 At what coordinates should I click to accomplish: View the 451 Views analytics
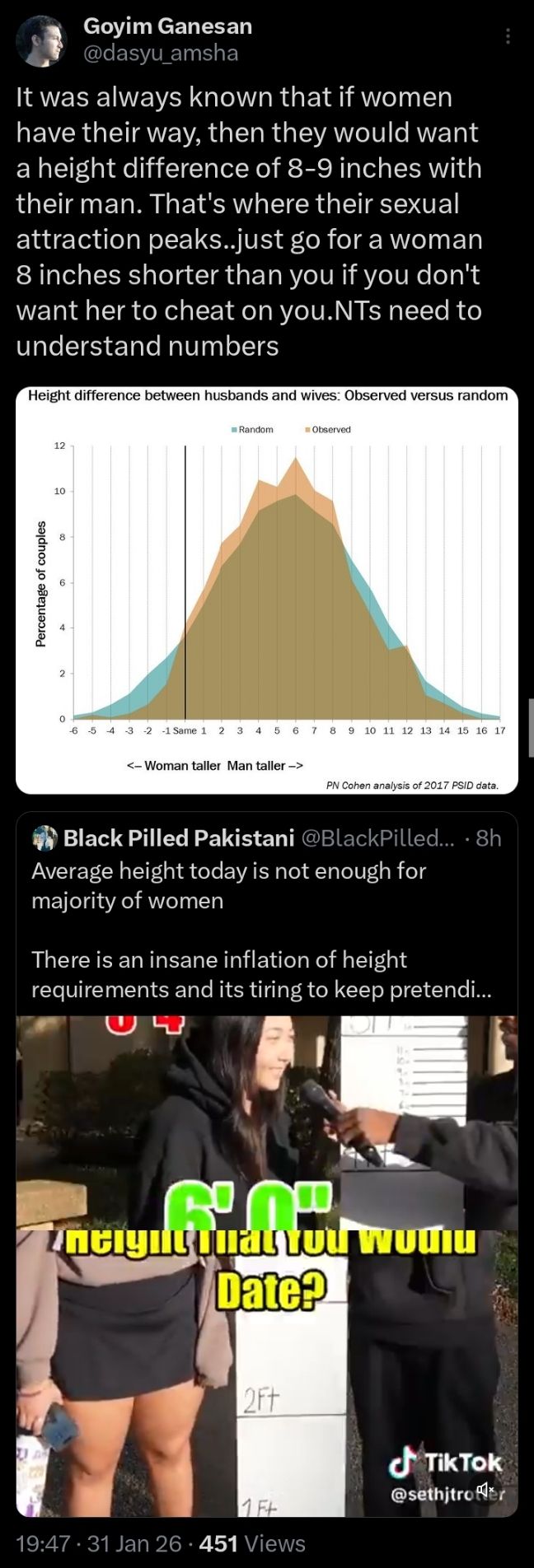(252, 1543)
